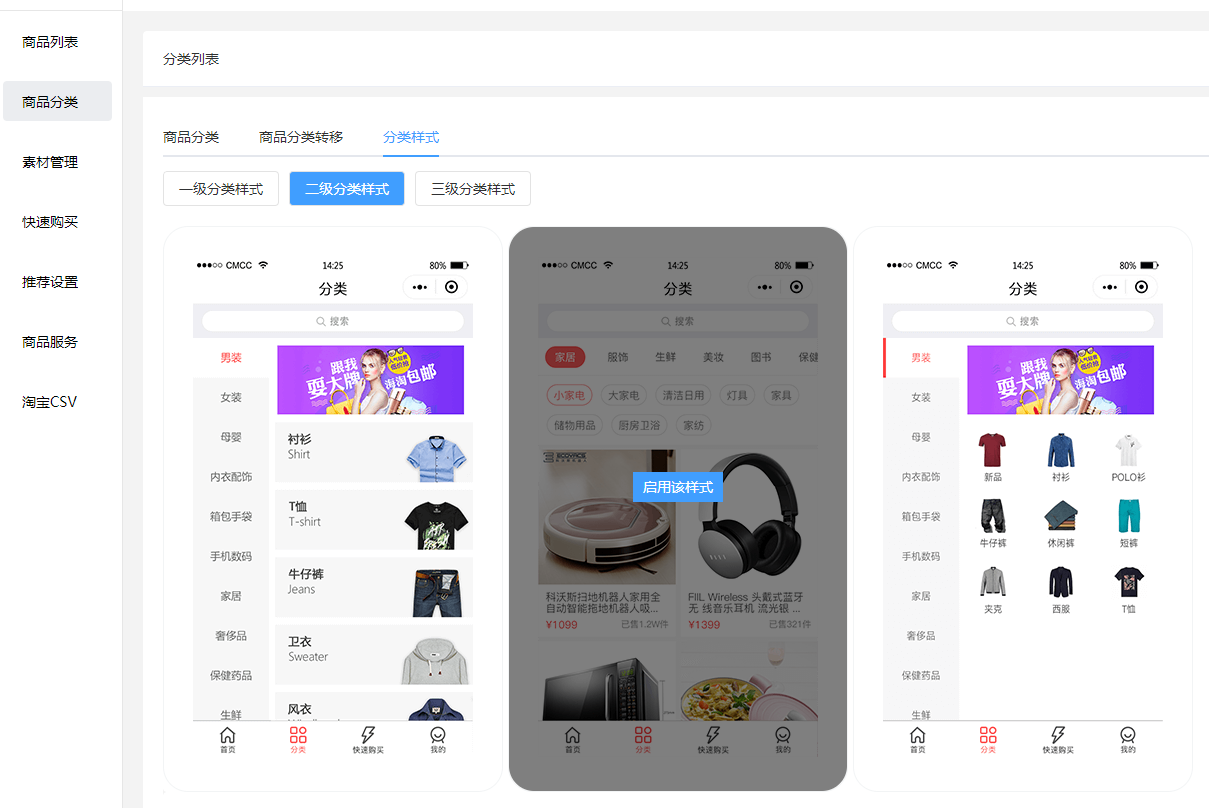Open 商品分类 in the sidebar
The height and width of the screenshot is (808, 1209).
tap(50, 102)
